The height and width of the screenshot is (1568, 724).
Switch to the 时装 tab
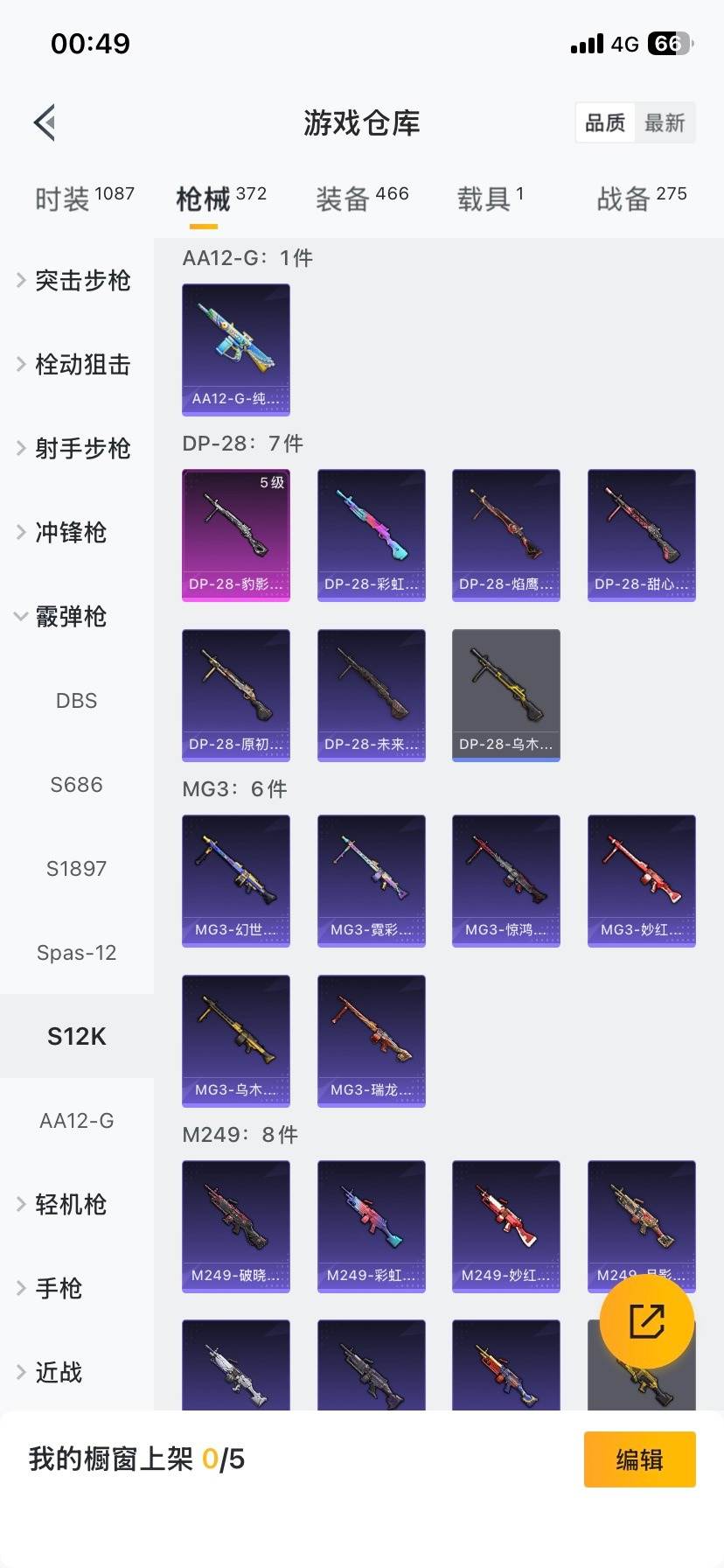pyautogui.click(x=84, y=198)
